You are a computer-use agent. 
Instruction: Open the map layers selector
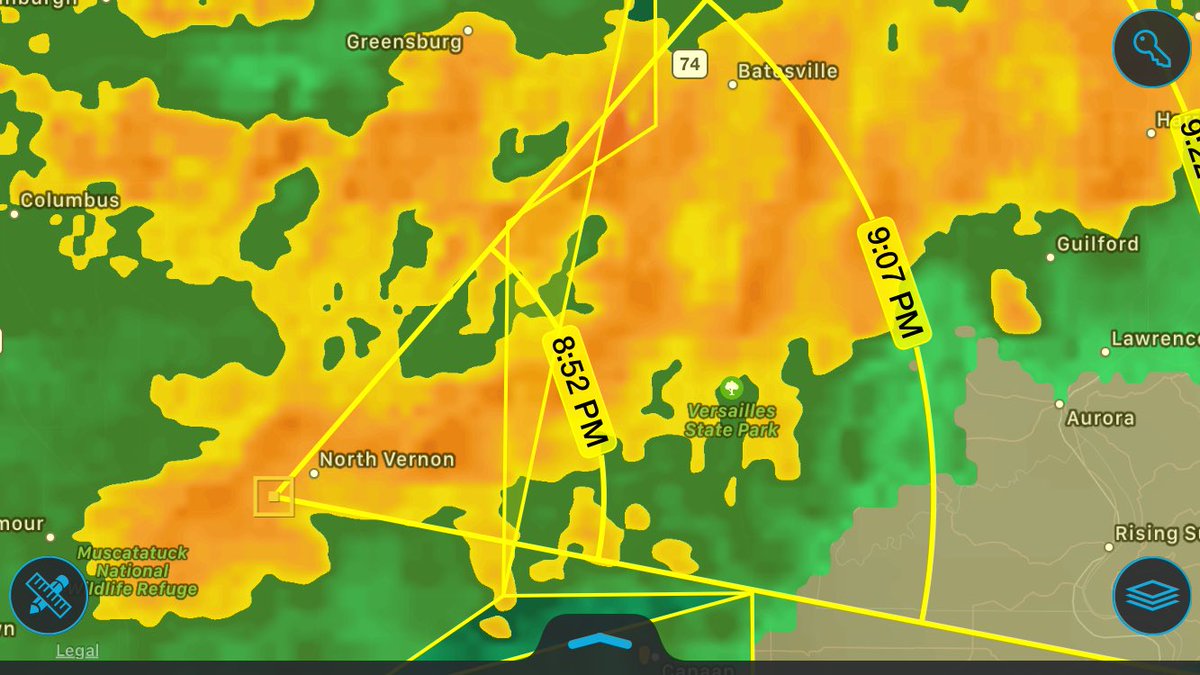(1151, 596)
